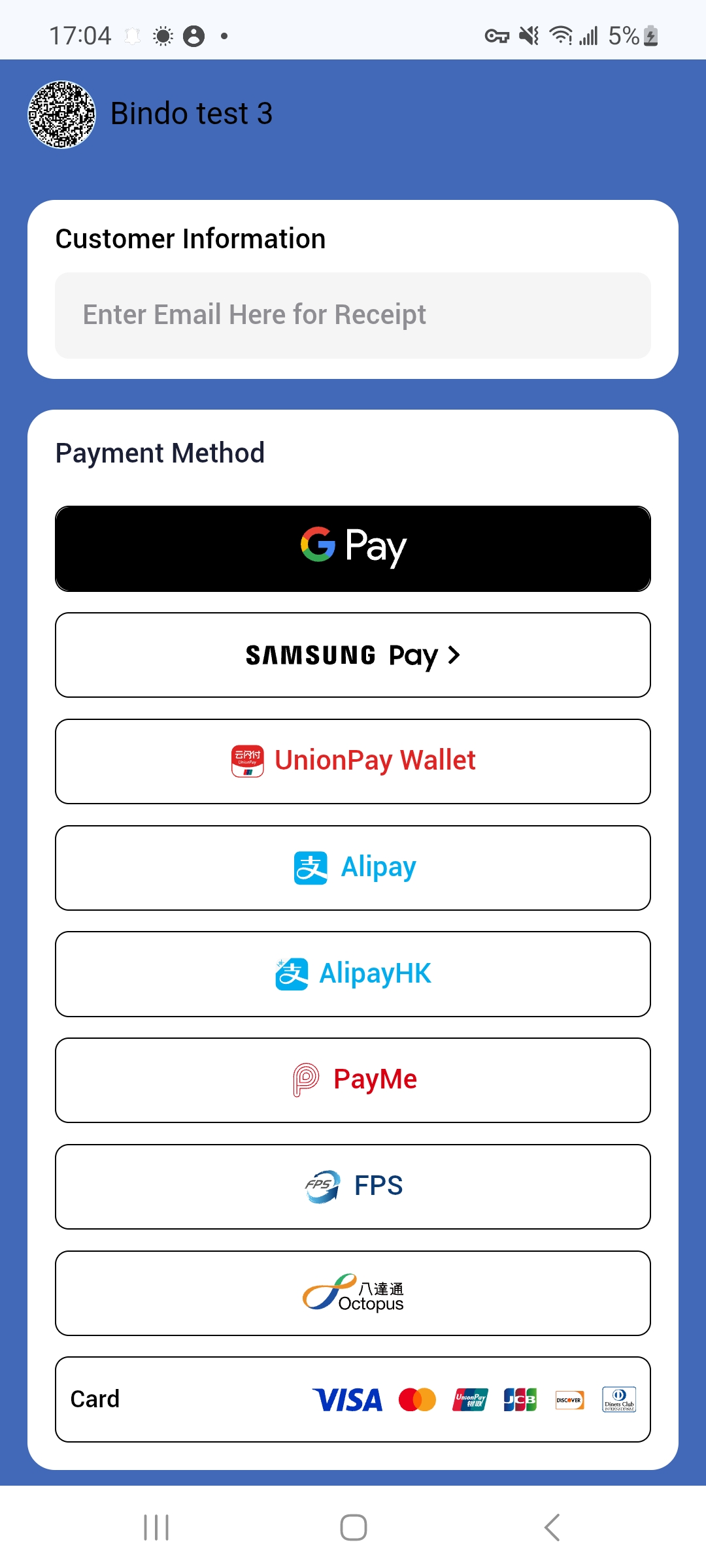The image size is (706, 1568).
Task: Open recent apps from navigation bar
Action: point(156,1527)
